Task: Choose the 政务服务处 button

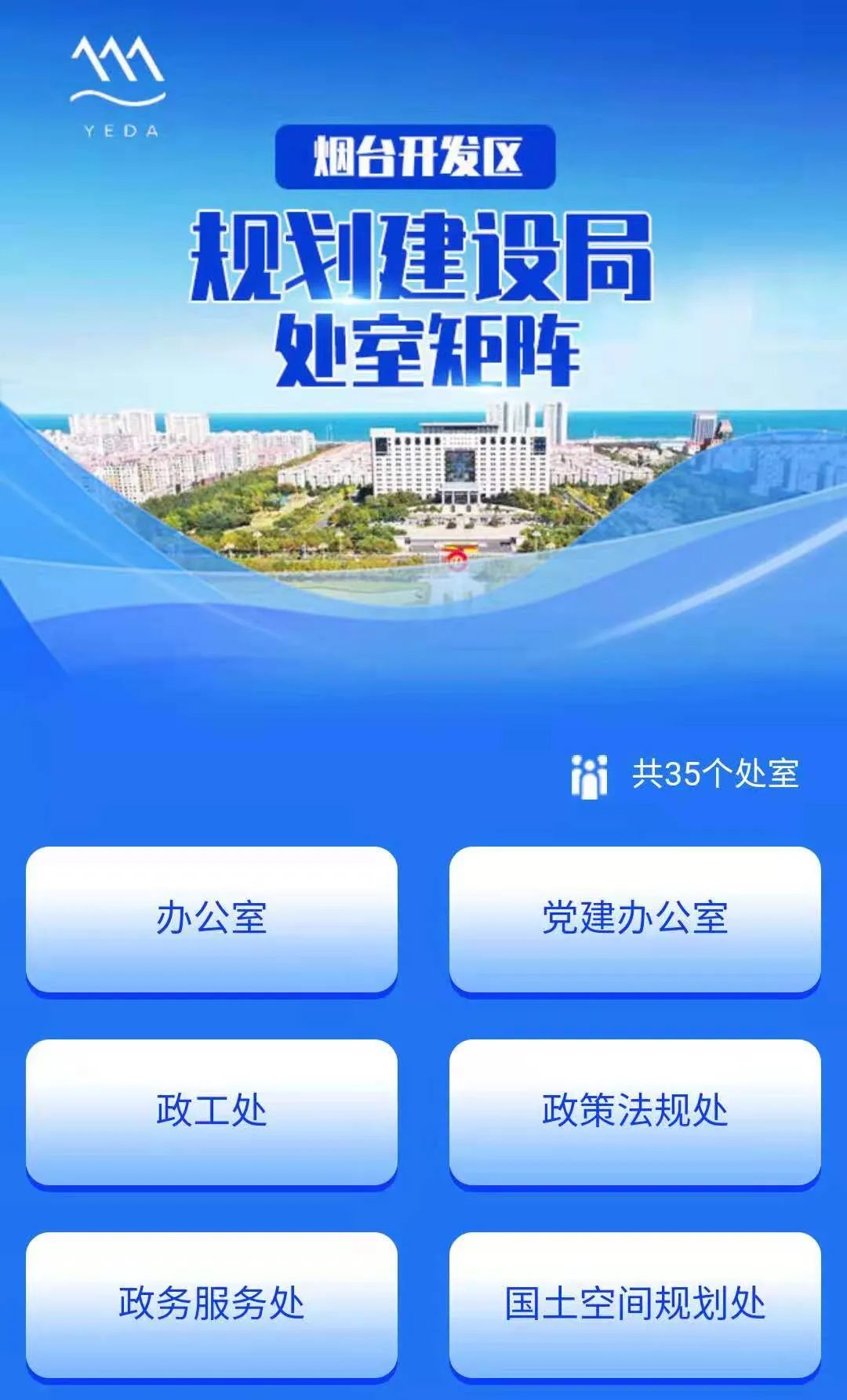Action: (x=212, y=1304)
